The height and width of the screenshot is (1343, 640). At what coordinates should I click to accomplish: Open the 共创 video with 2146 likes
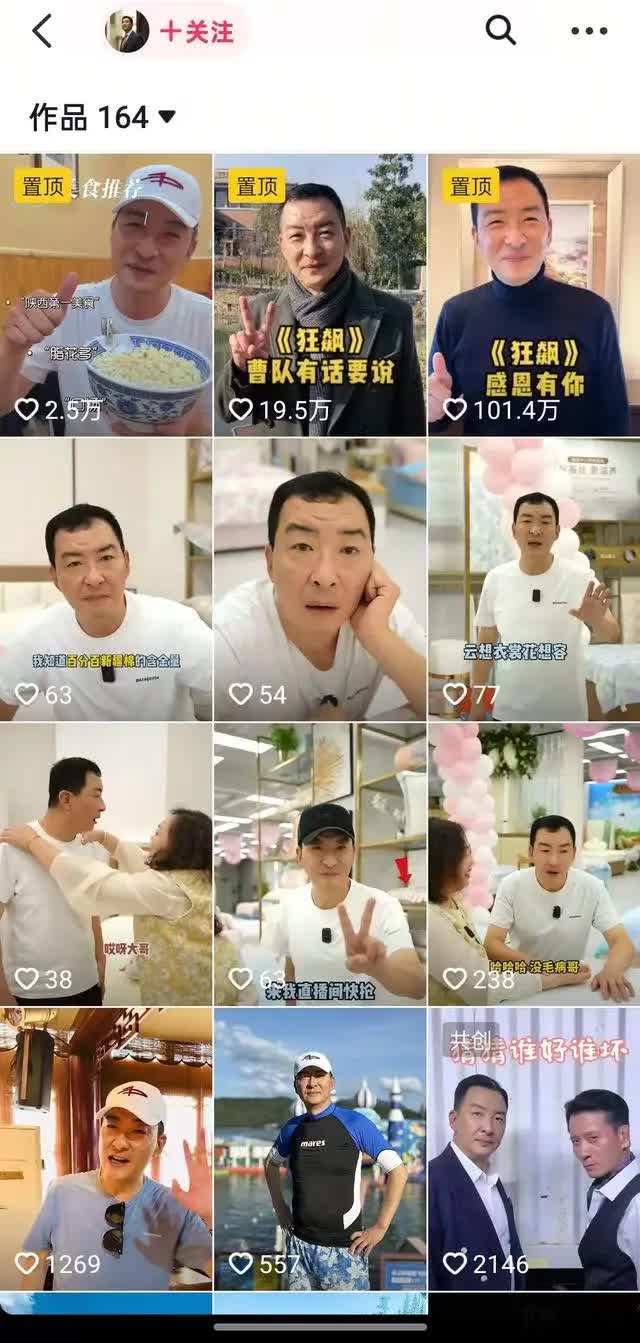534,1150
